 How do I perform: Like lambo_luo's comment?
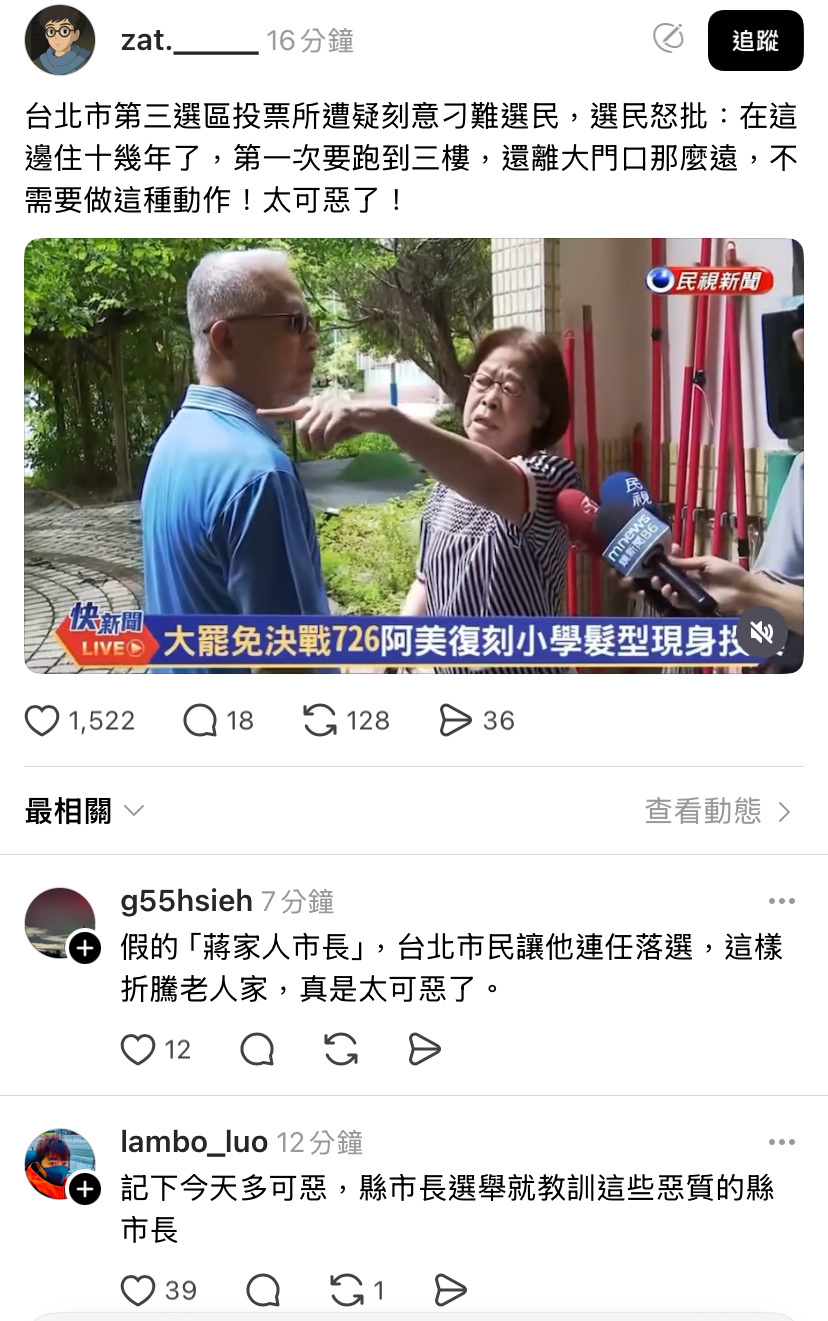(138, 1290)
